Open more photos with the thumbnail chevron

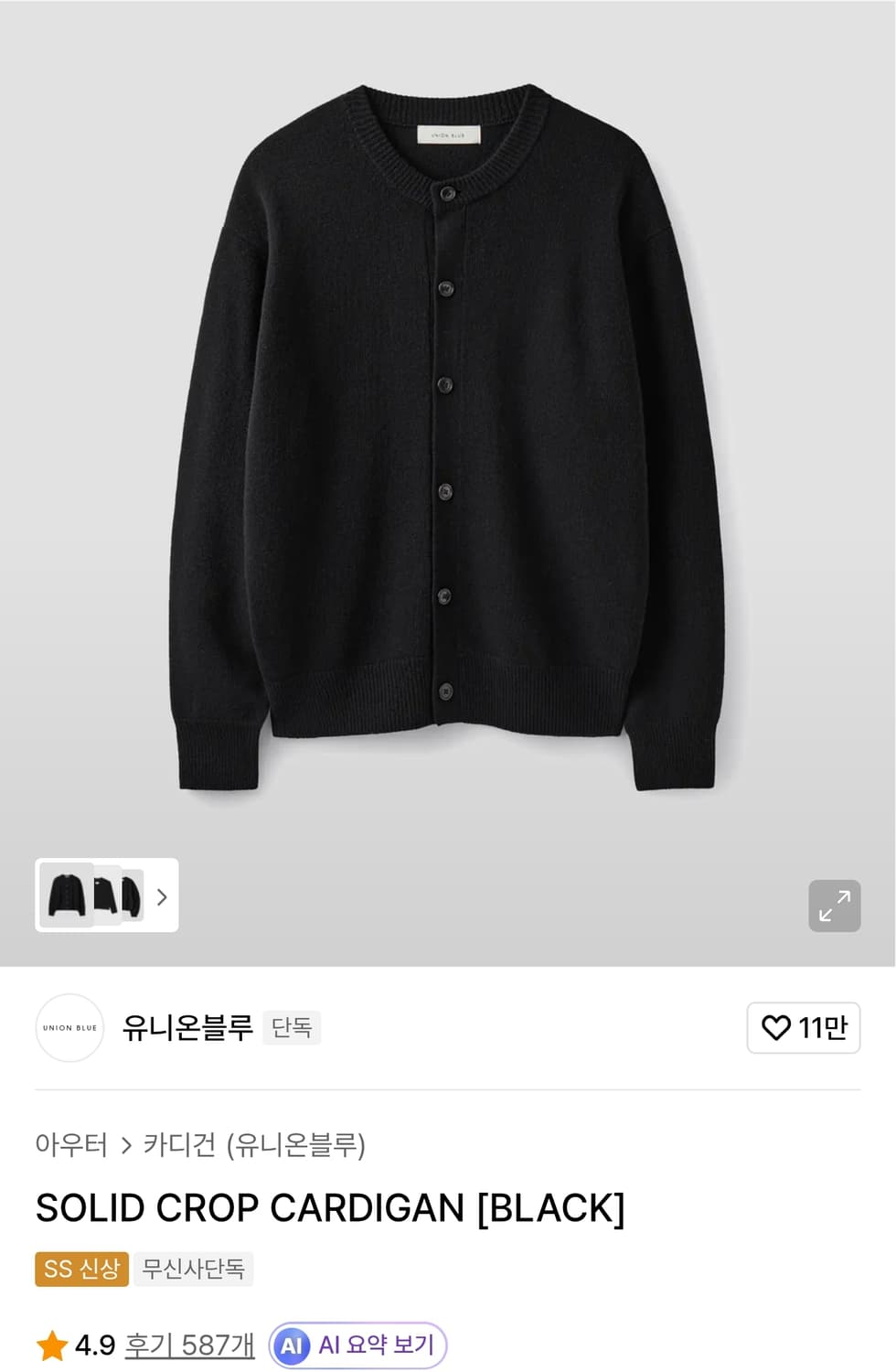click(162, 898)
